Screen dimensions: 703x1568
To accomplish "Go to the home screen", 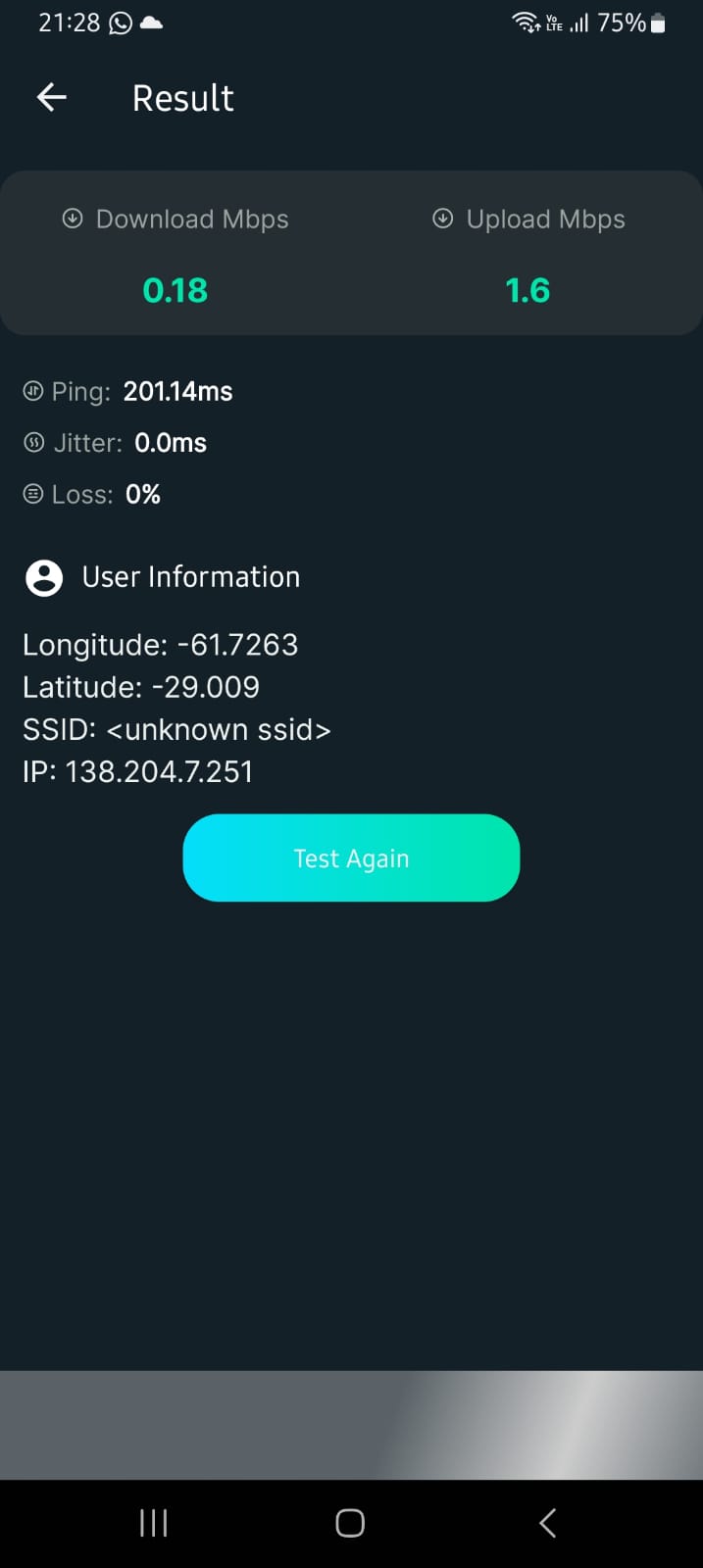I will [350, 1523].
